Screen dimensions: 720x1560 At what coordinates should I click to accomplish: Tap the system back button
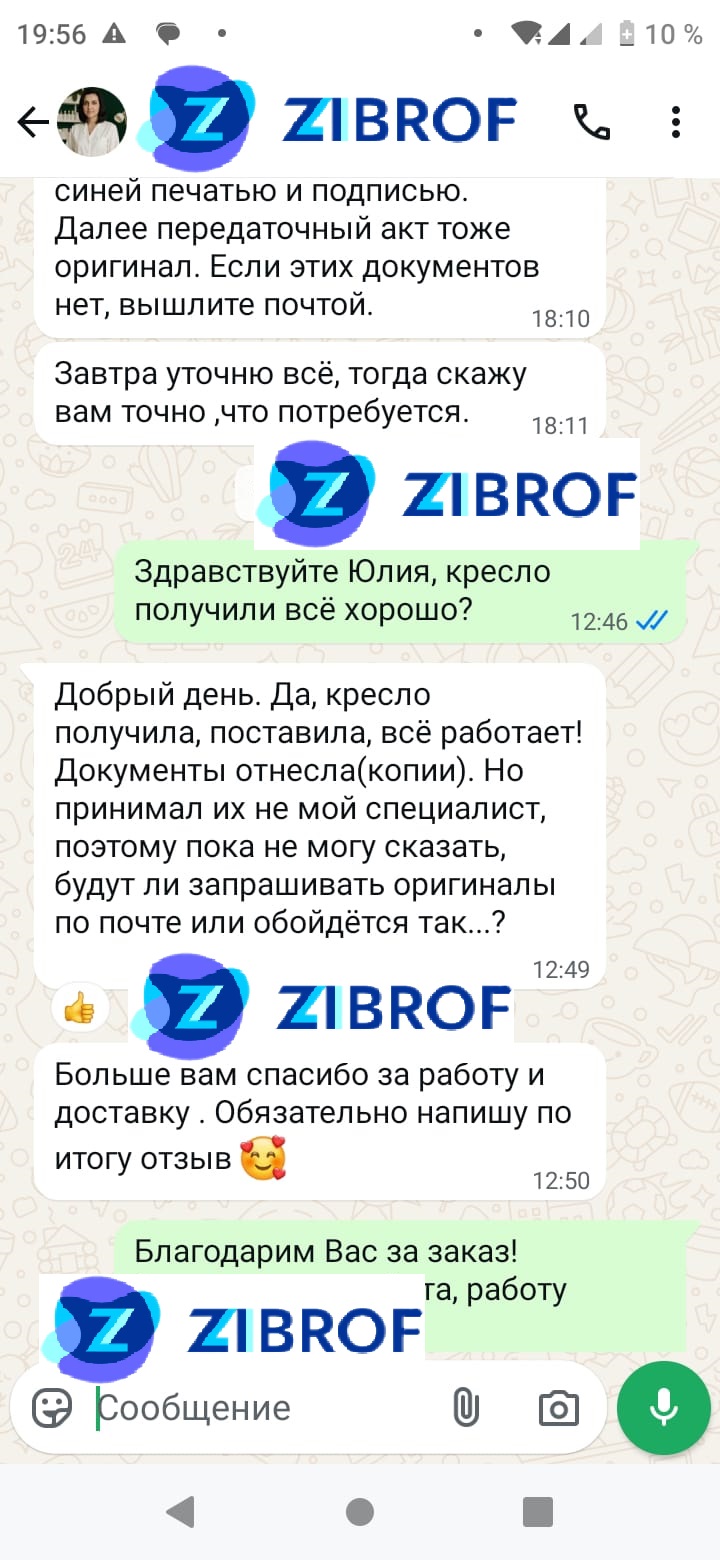click(180, 1511)
